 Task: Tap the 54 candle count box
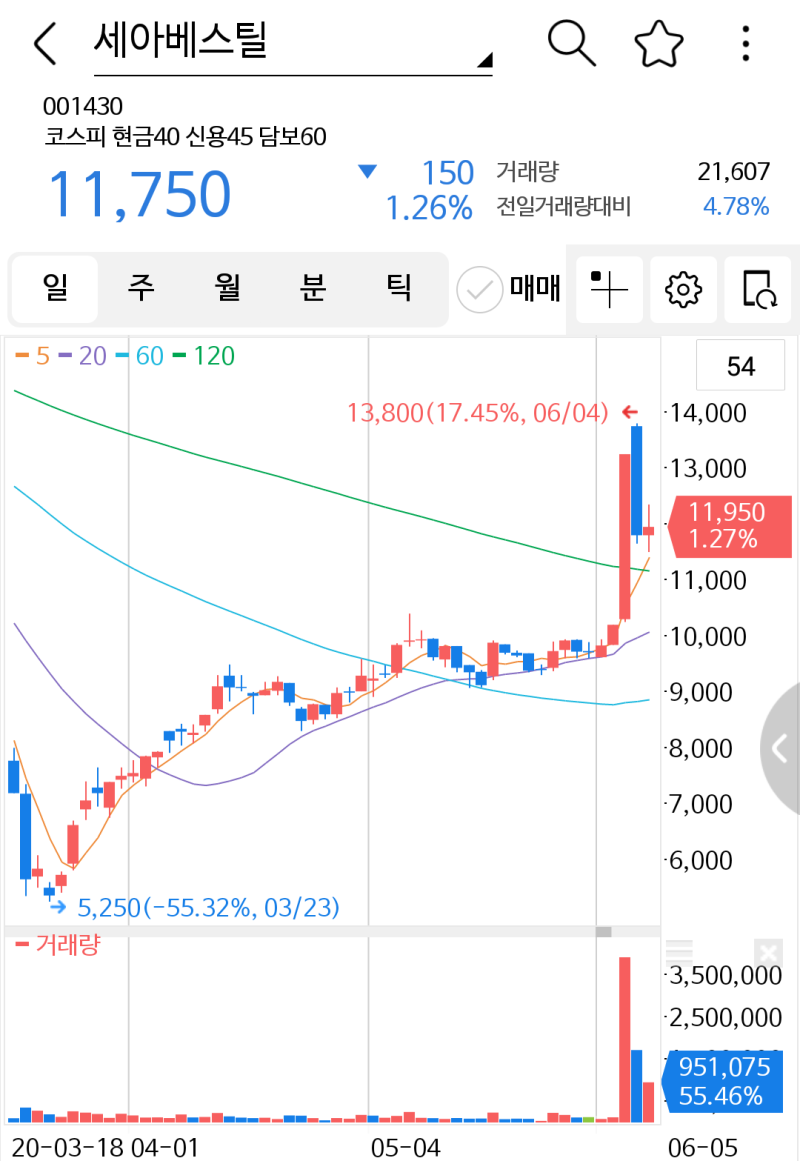coord(740,367)
